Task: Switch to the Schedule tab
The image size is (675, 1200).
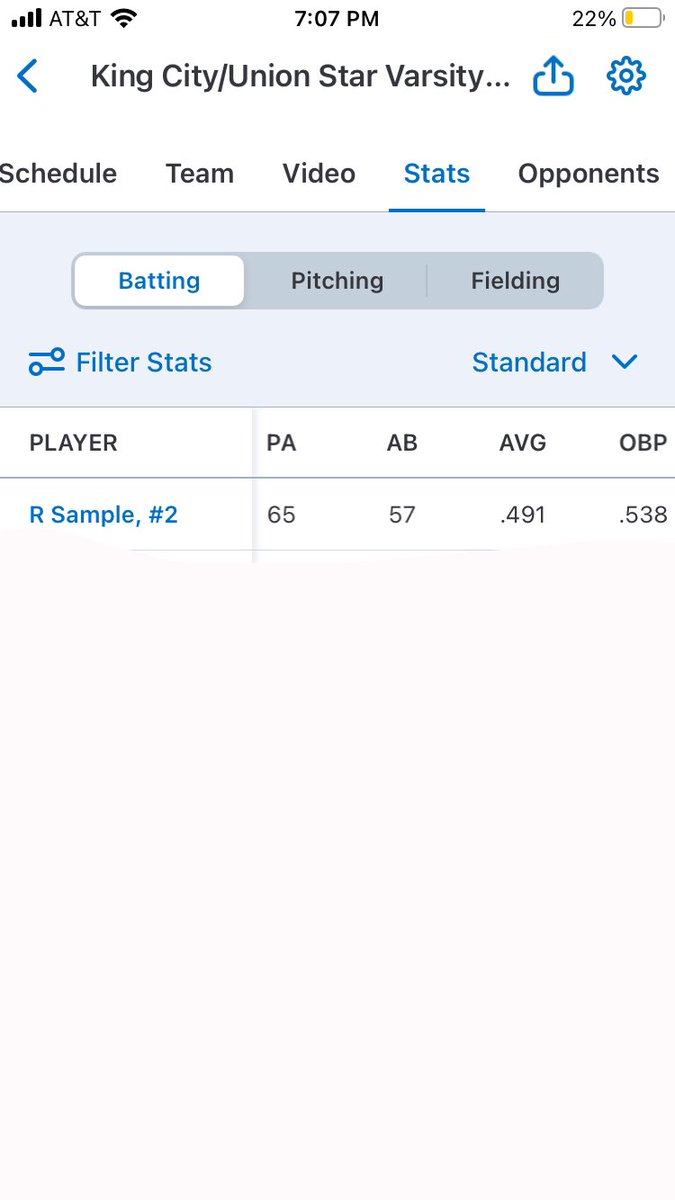Action: [x=58, y=174]
